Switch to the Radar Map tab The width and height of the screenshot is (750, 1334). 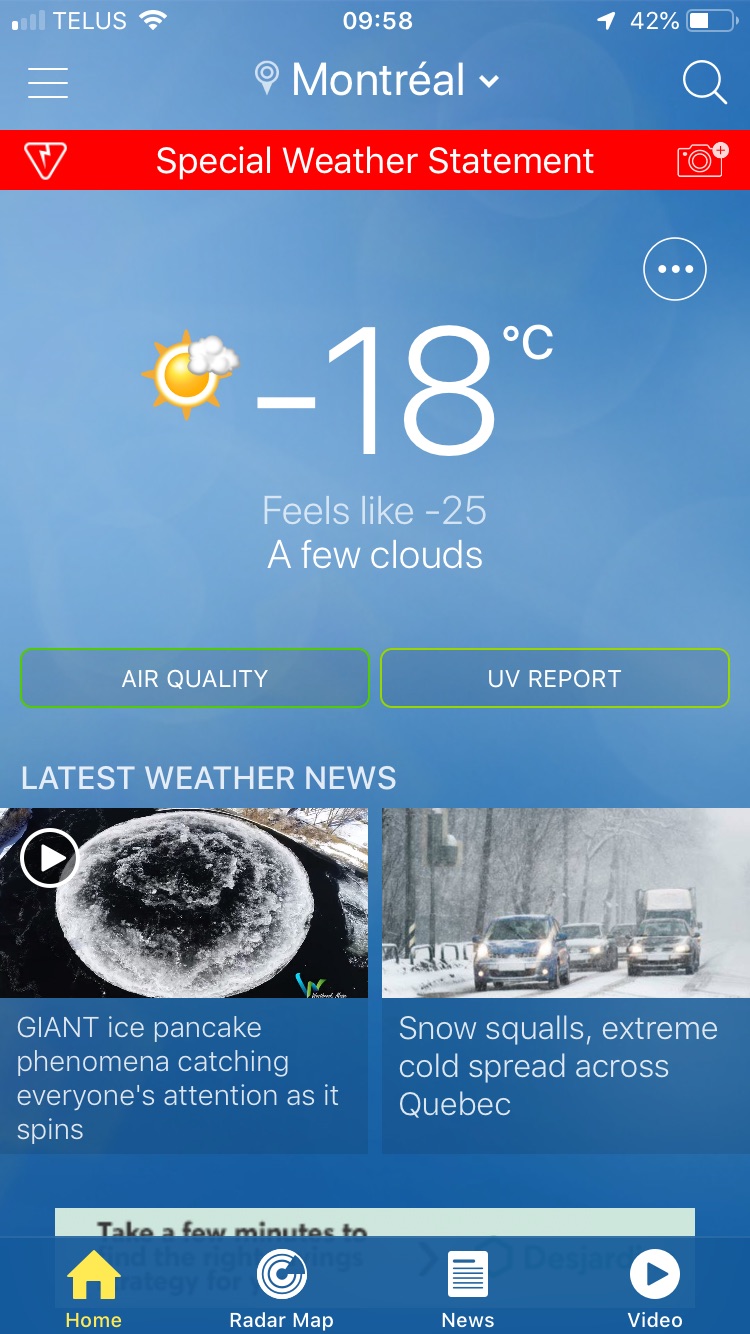pos(281,1290)
